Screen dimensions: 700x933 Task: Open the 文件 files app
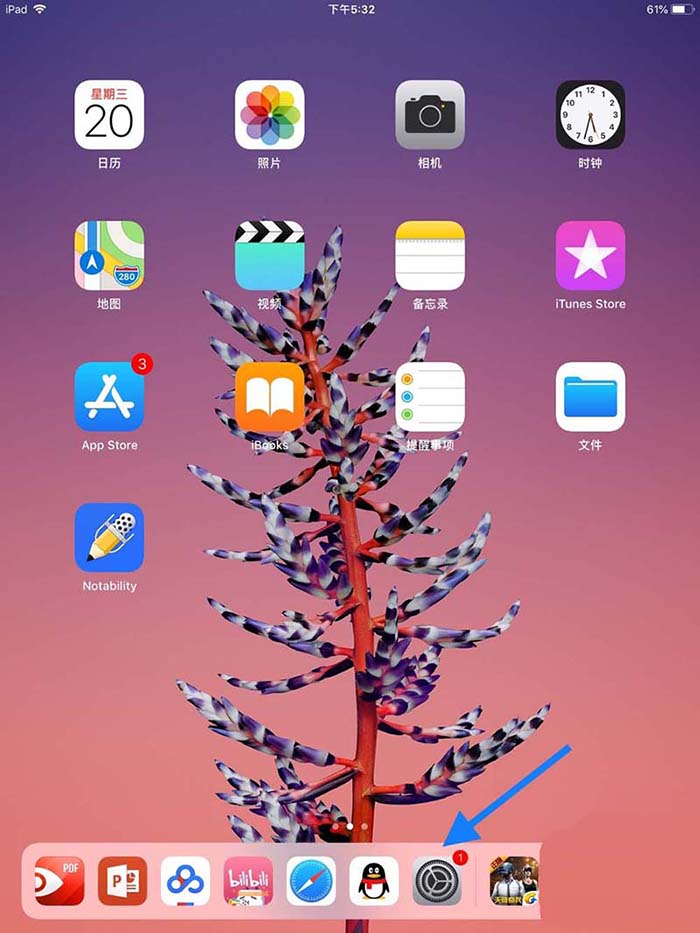(x=590, y=397)
